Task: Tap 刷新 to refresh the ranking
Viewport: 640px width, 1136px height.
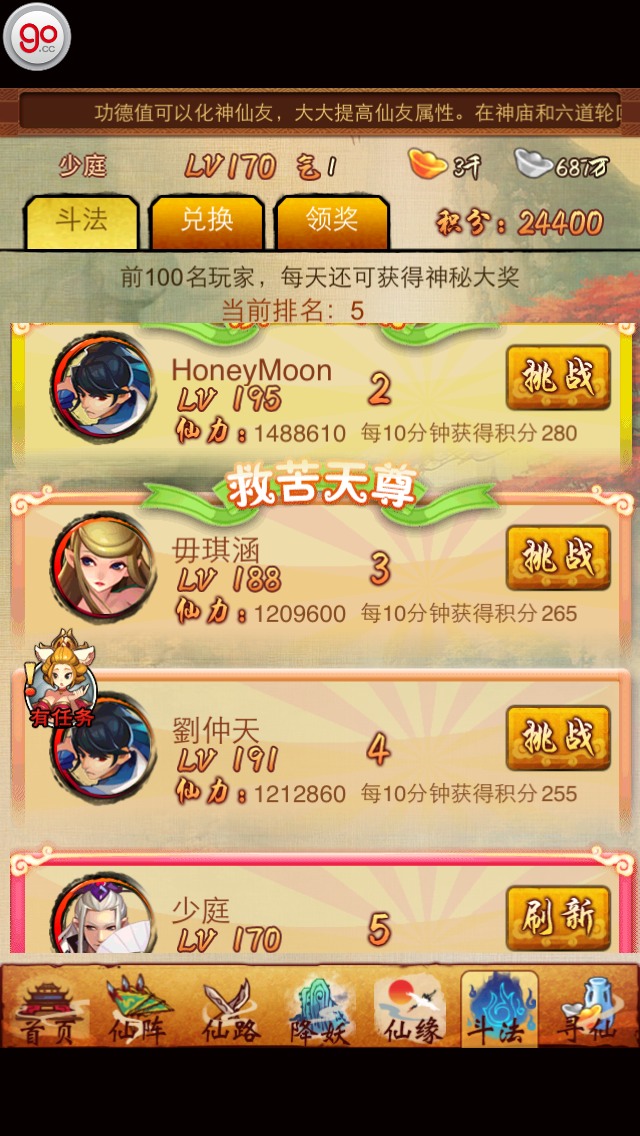Action: (558, 917)
